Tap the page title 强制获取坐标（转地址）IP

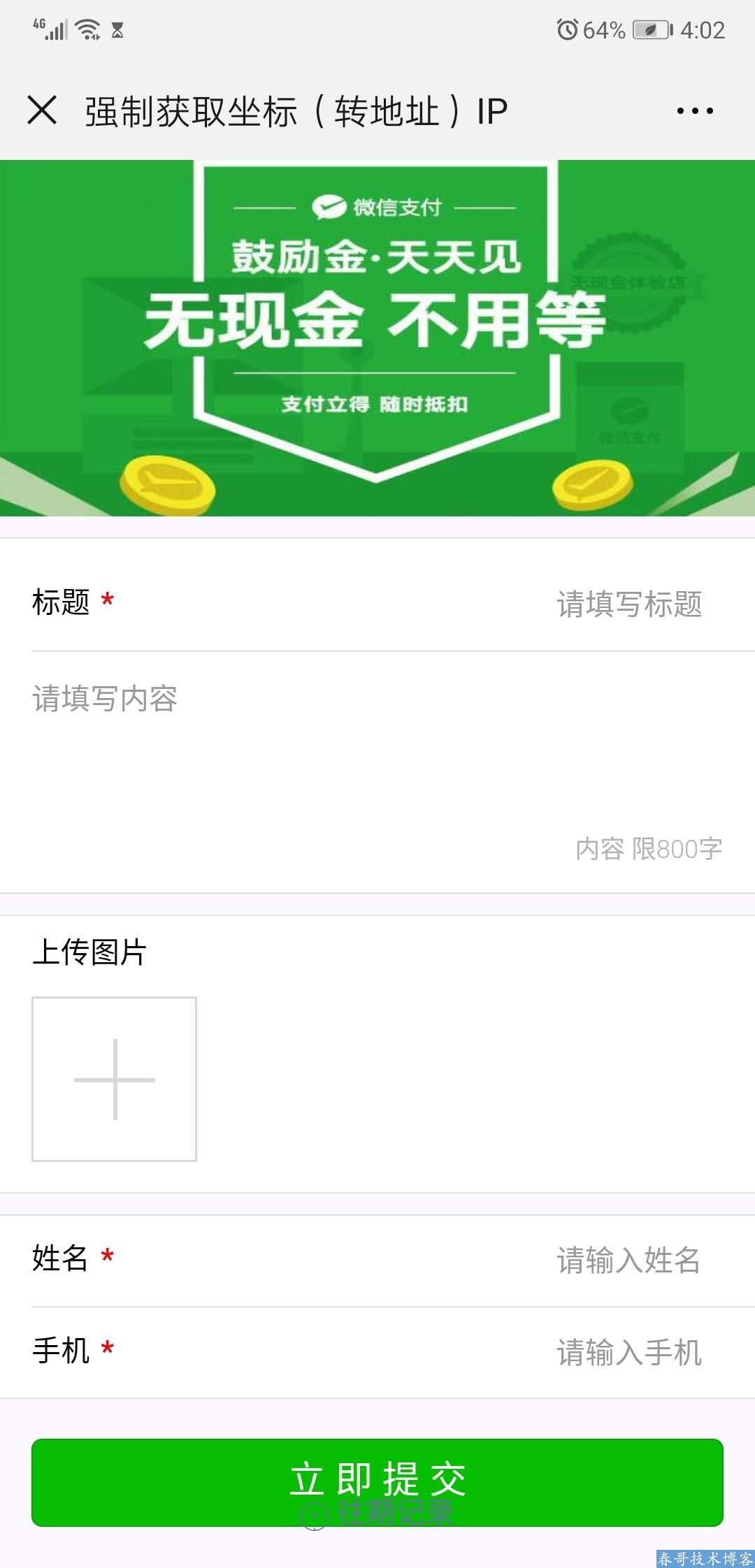tap(294, 109)
